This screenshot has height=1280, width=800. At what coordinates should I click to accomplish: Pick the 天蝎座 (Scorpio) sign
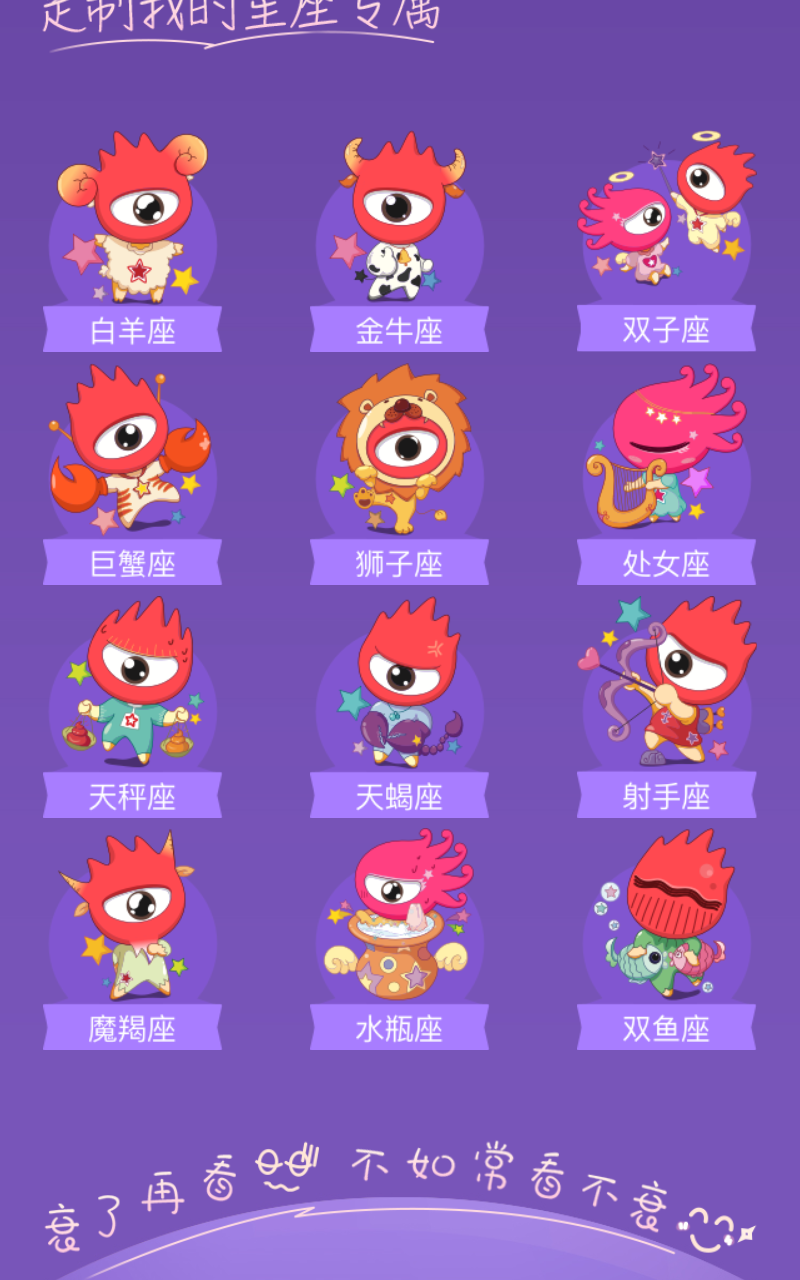(400, 706)
